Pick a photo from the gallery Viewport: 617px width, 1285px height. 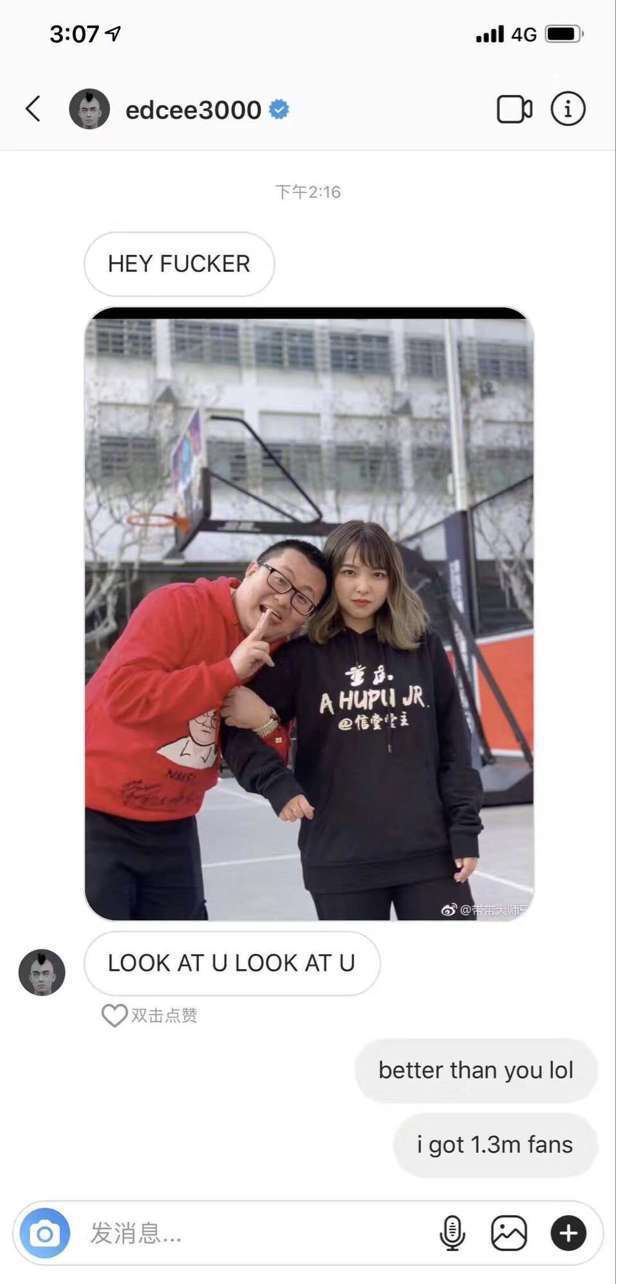pos(509,1233)
